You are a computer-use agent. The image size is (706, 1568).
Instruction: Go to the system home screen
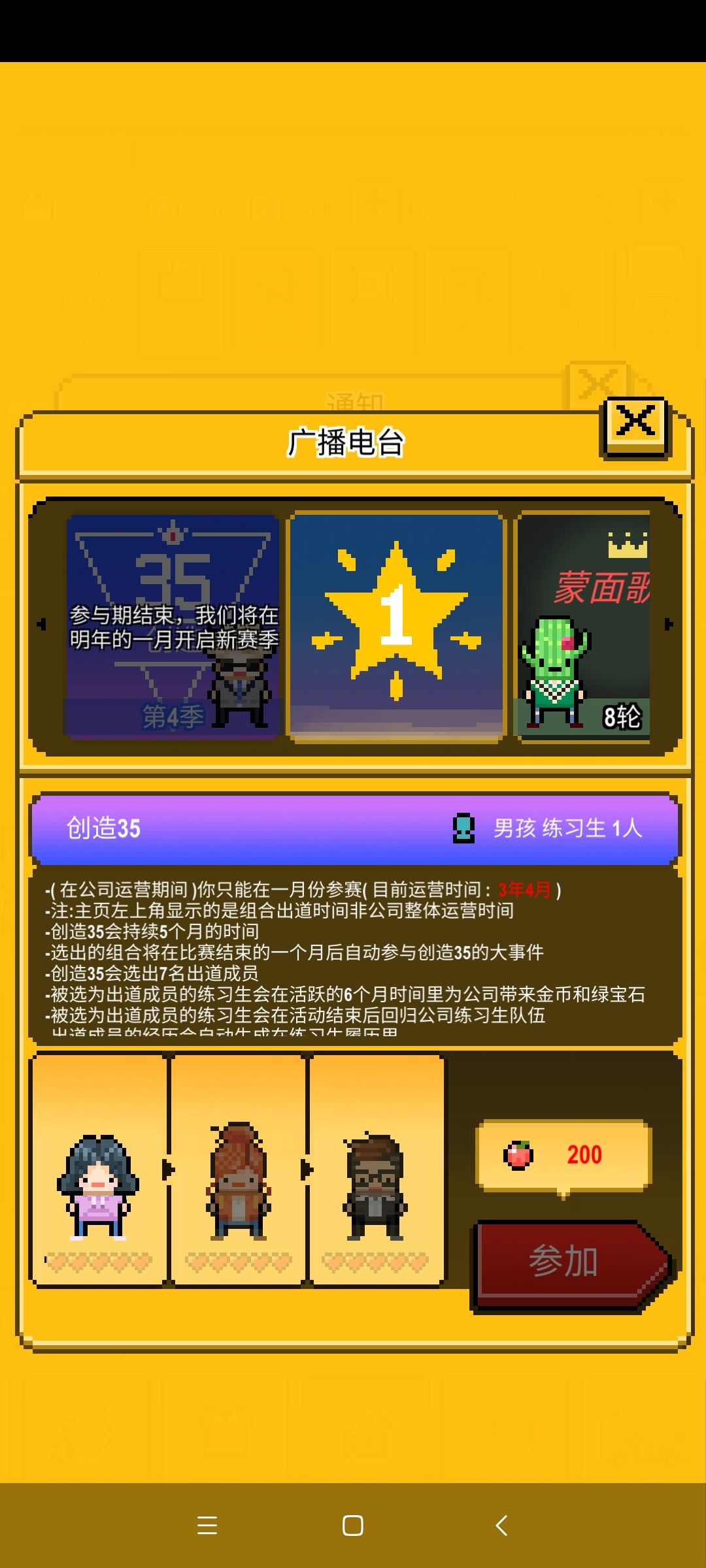click(x=353, y=1526)
